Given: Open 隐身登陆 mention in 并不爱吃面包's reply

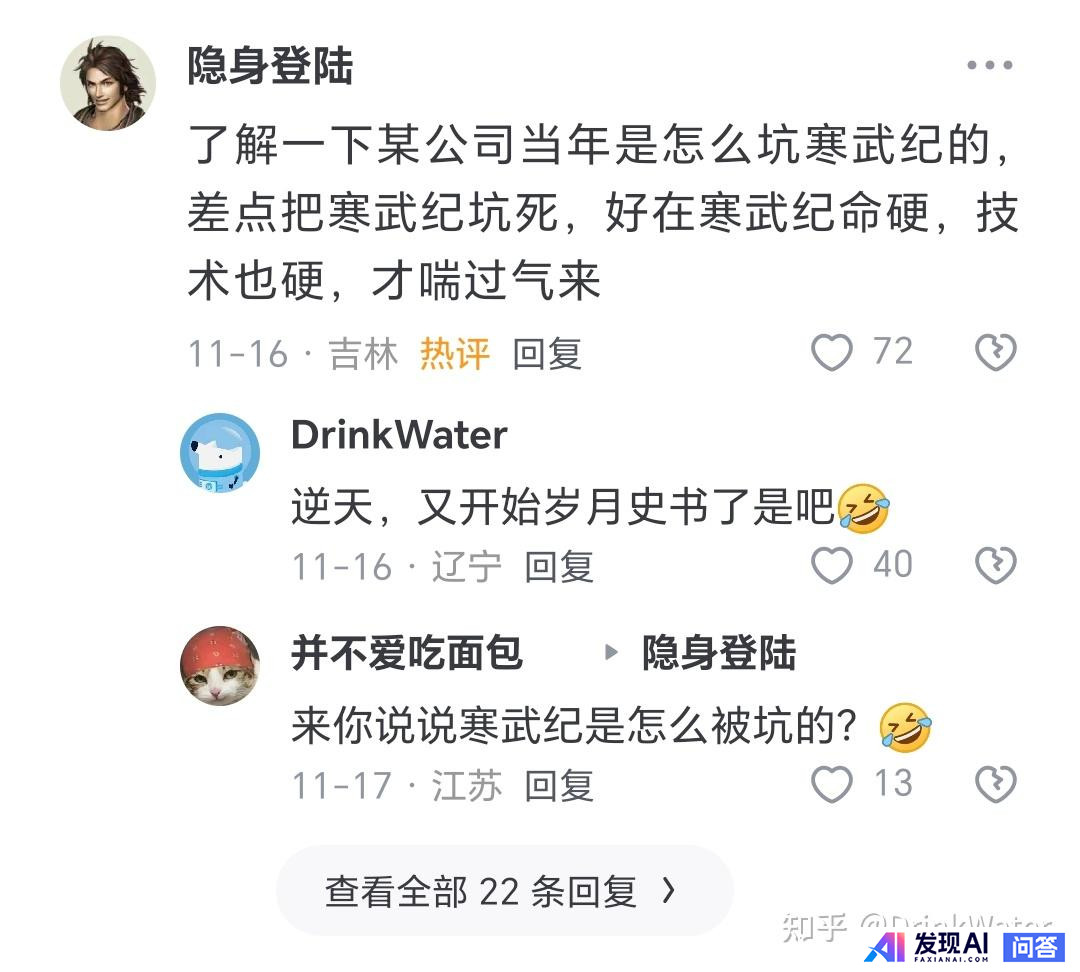Looking at the screenshot, I should (718, 653).
